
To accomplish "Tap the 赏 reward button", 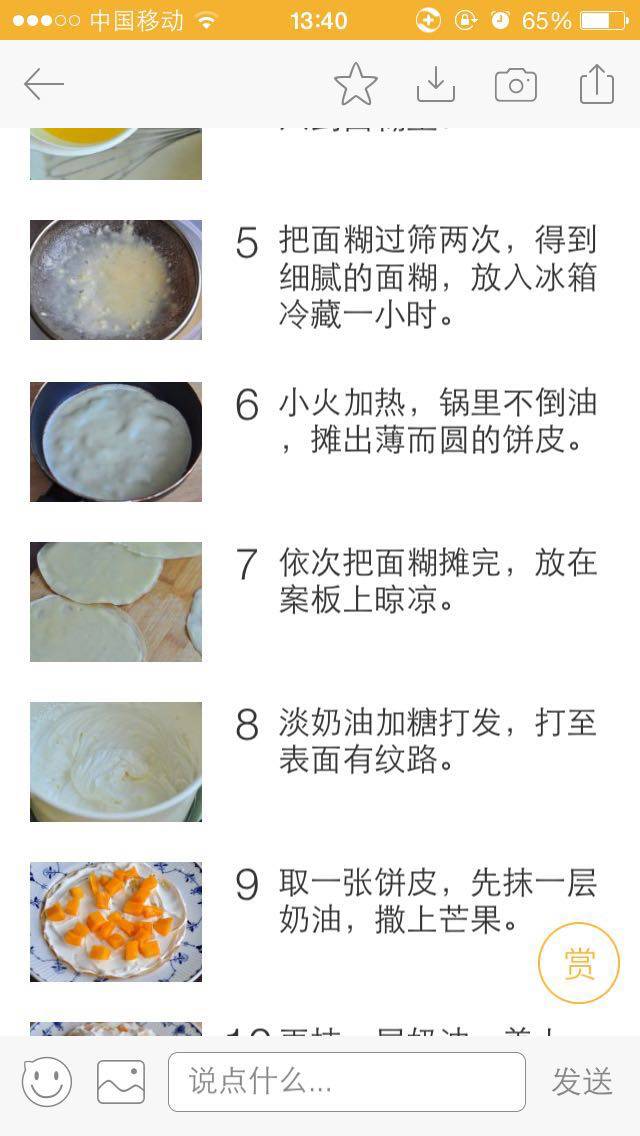I will [x=579, y=964].
